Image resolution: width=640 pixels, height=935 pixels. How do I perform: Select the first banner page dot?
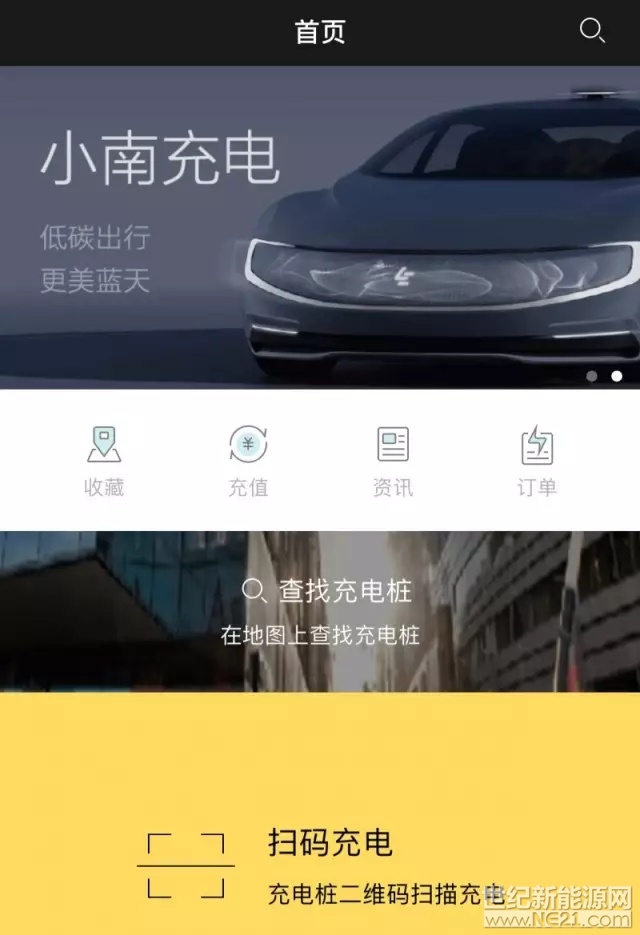tap(592, 376)
